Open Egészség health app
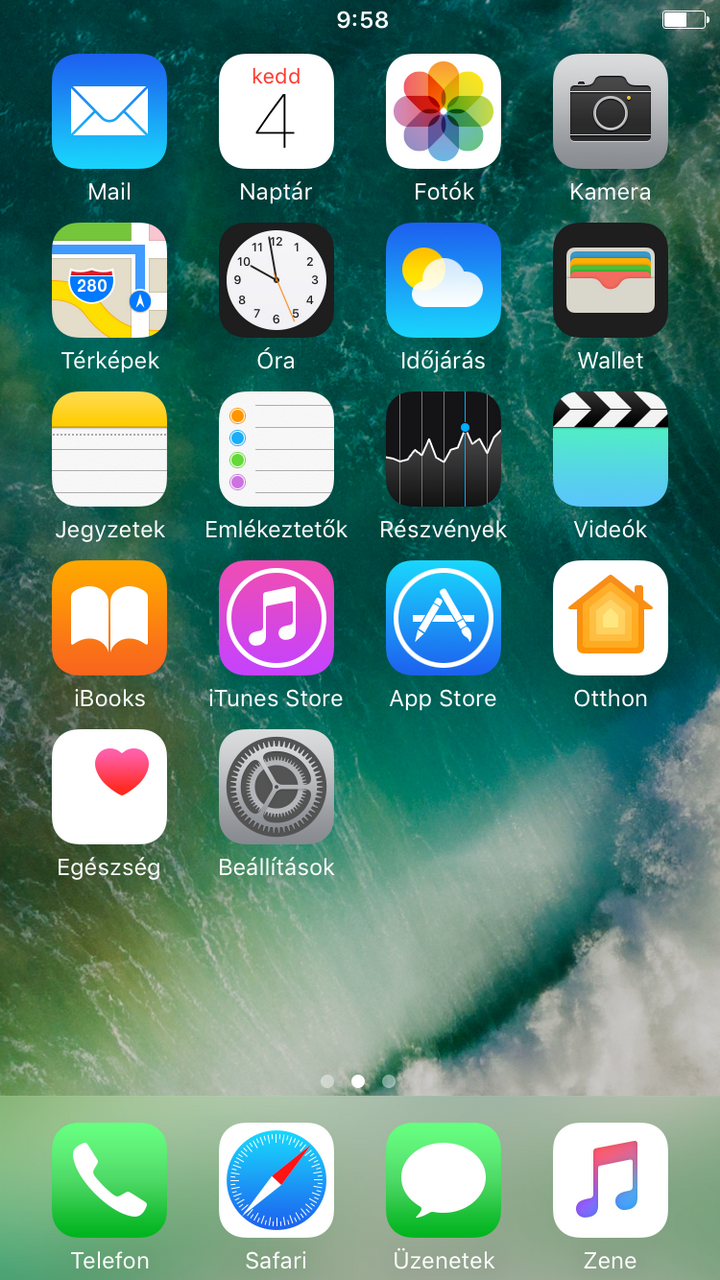Image resolution: width=720 pixels, height=1280 pixels. (x=109, y=787)
